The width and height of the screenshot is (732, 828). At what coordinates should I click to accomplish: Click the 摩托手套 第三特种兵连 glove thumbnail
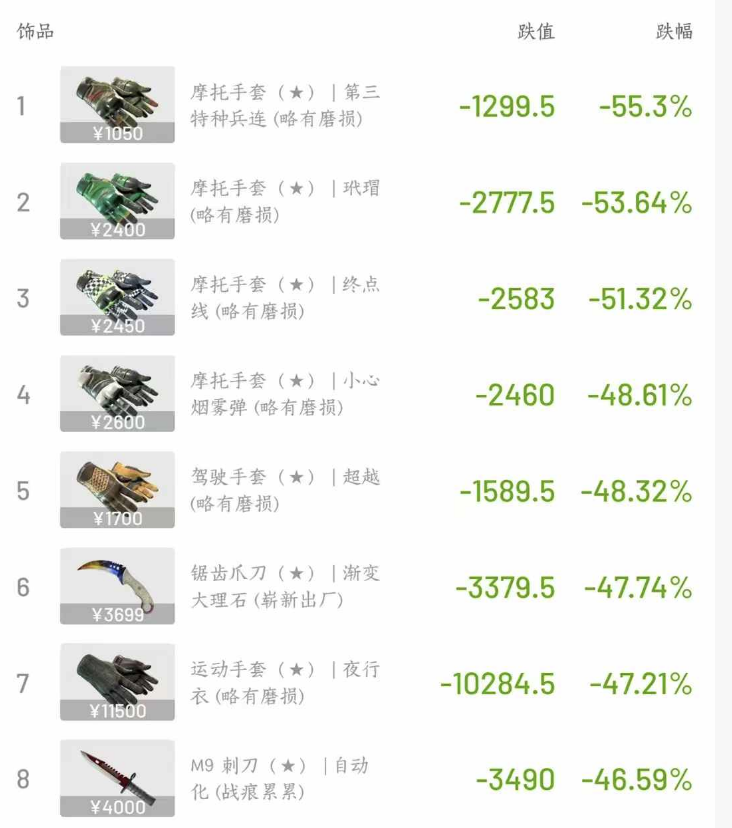pos(116,100)
